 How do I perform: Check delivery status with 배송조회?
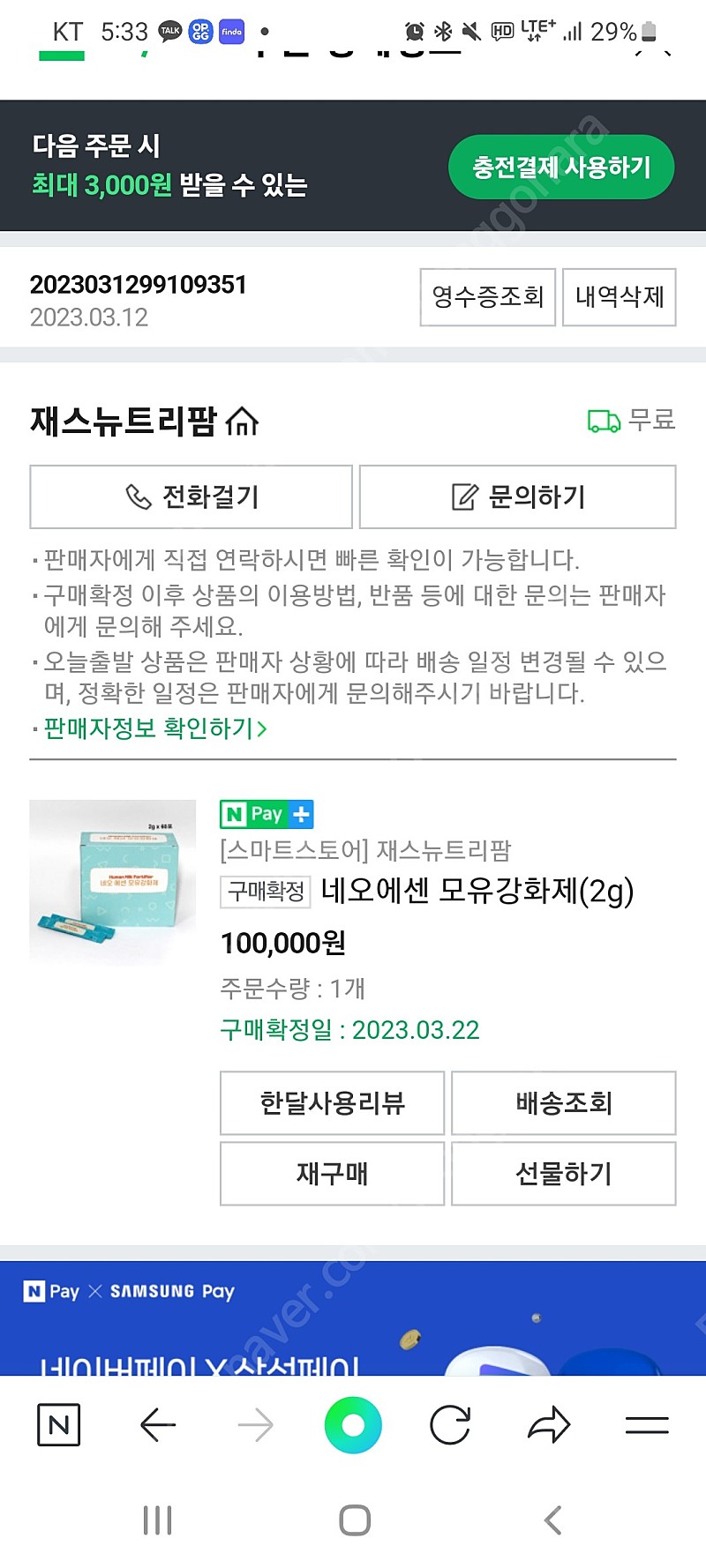(563, 1103)
